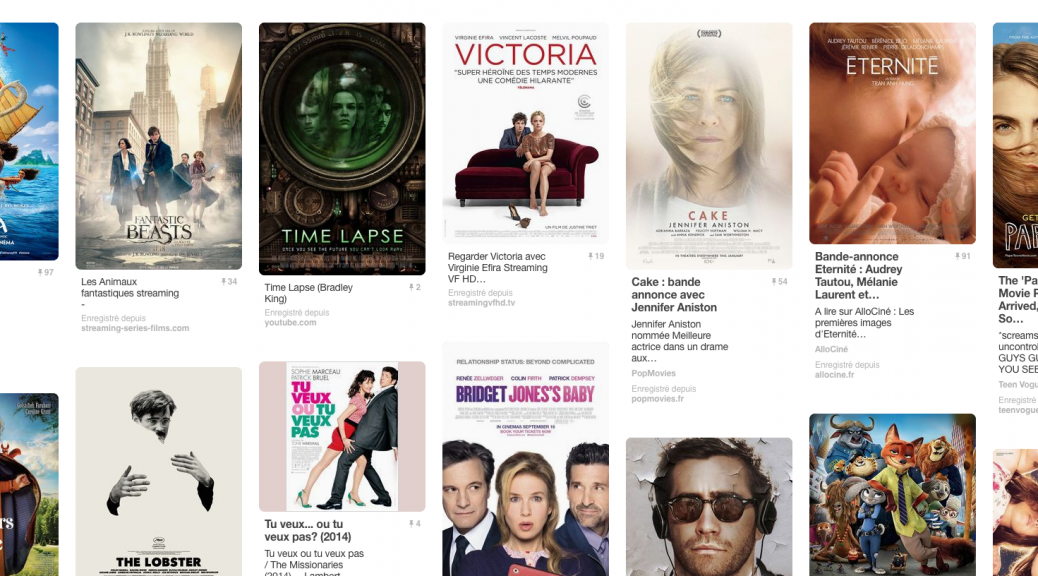Visit youtube.com source link
The image size is (1038, 576).
(290, 323)
